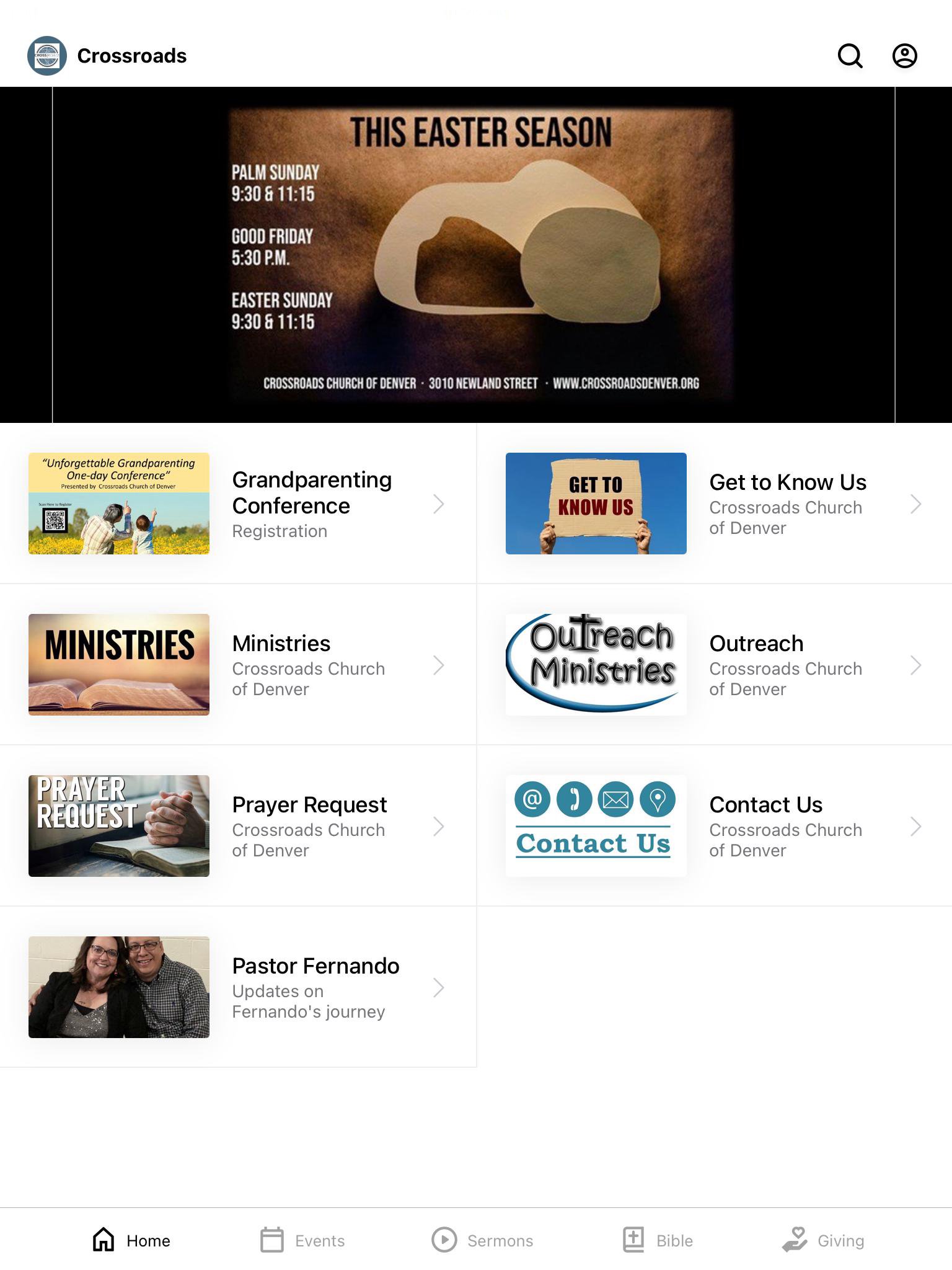Viewport: 952px width, 1270px height.
Task: Switch to the Giving tab
Action: tap(823, 1240)
